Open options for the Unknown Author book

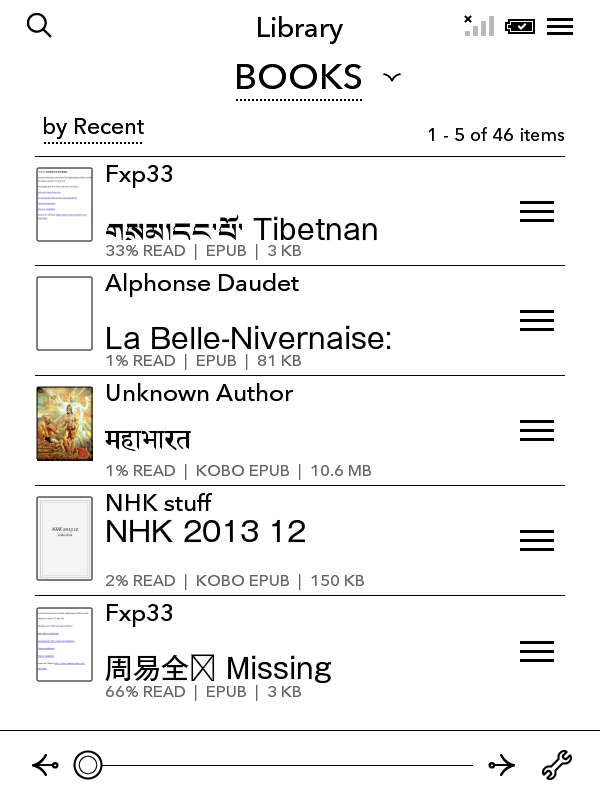tap(537, 430)
